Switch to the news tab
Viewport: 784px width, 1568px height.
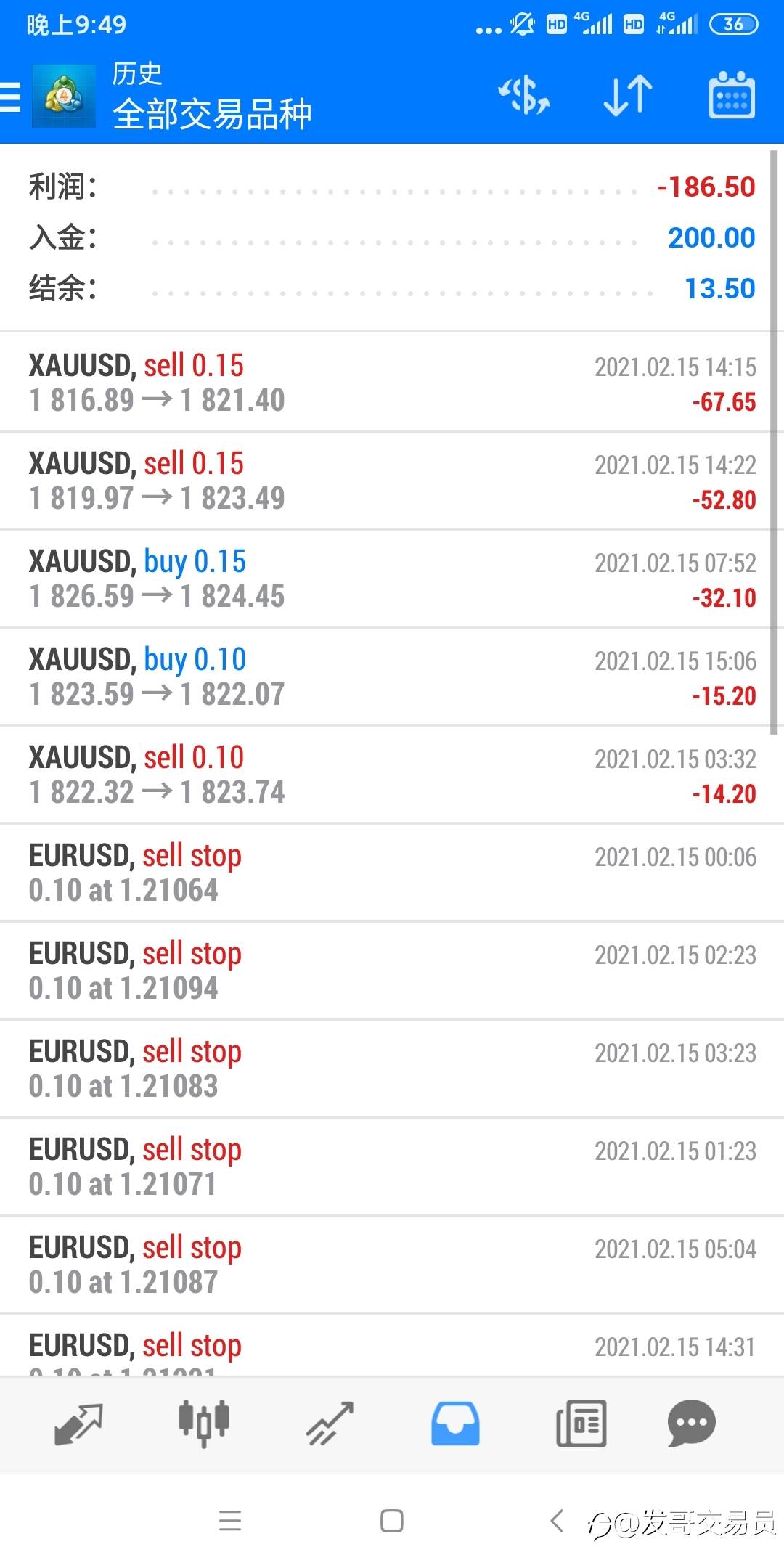tap(581, 1424)
